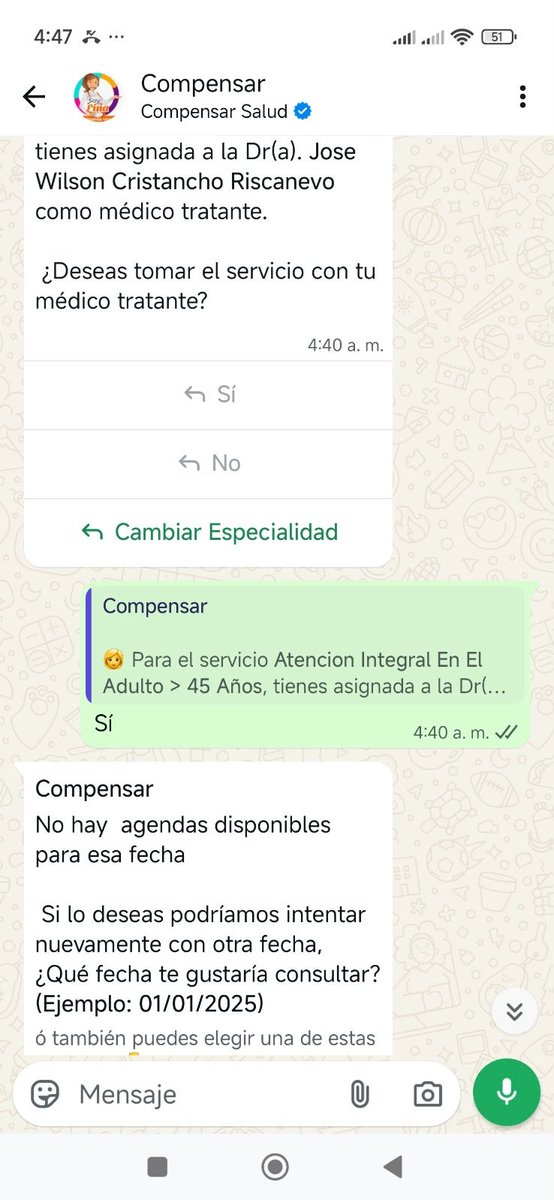
Task: Select the Cambiar Especialidad reply button
Action: pos(209,532)
